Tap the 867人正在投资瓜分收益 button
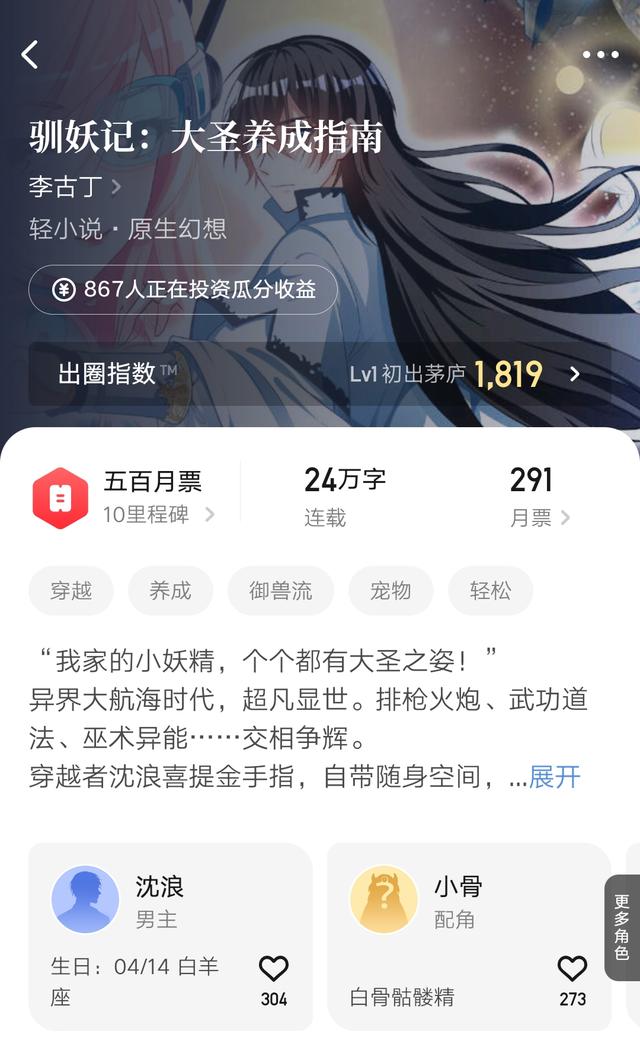Viewport: 640px width, 1044px height. tap(183, 290)
